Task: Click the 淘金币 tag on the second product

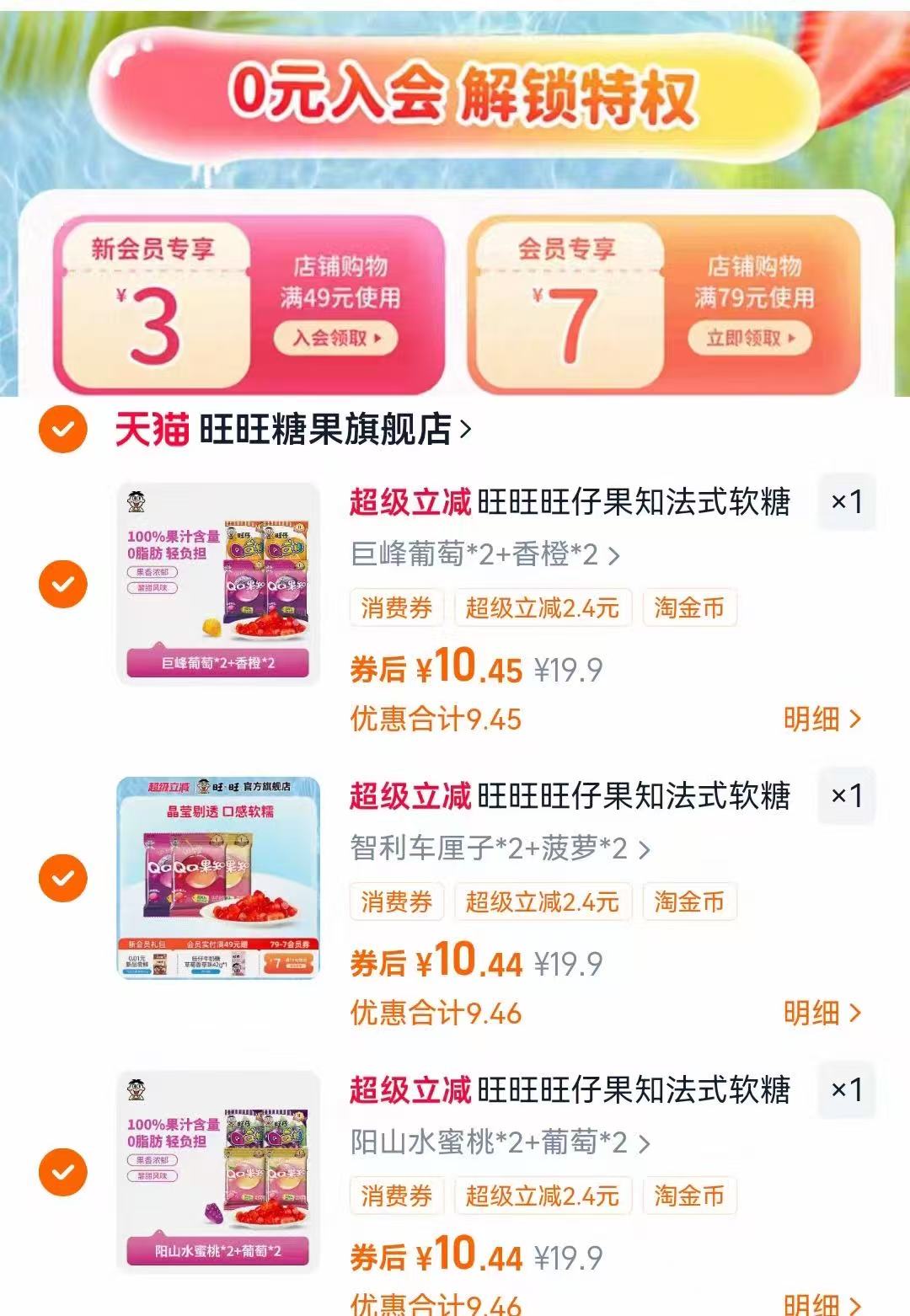Action: click(x=688, y=901)
